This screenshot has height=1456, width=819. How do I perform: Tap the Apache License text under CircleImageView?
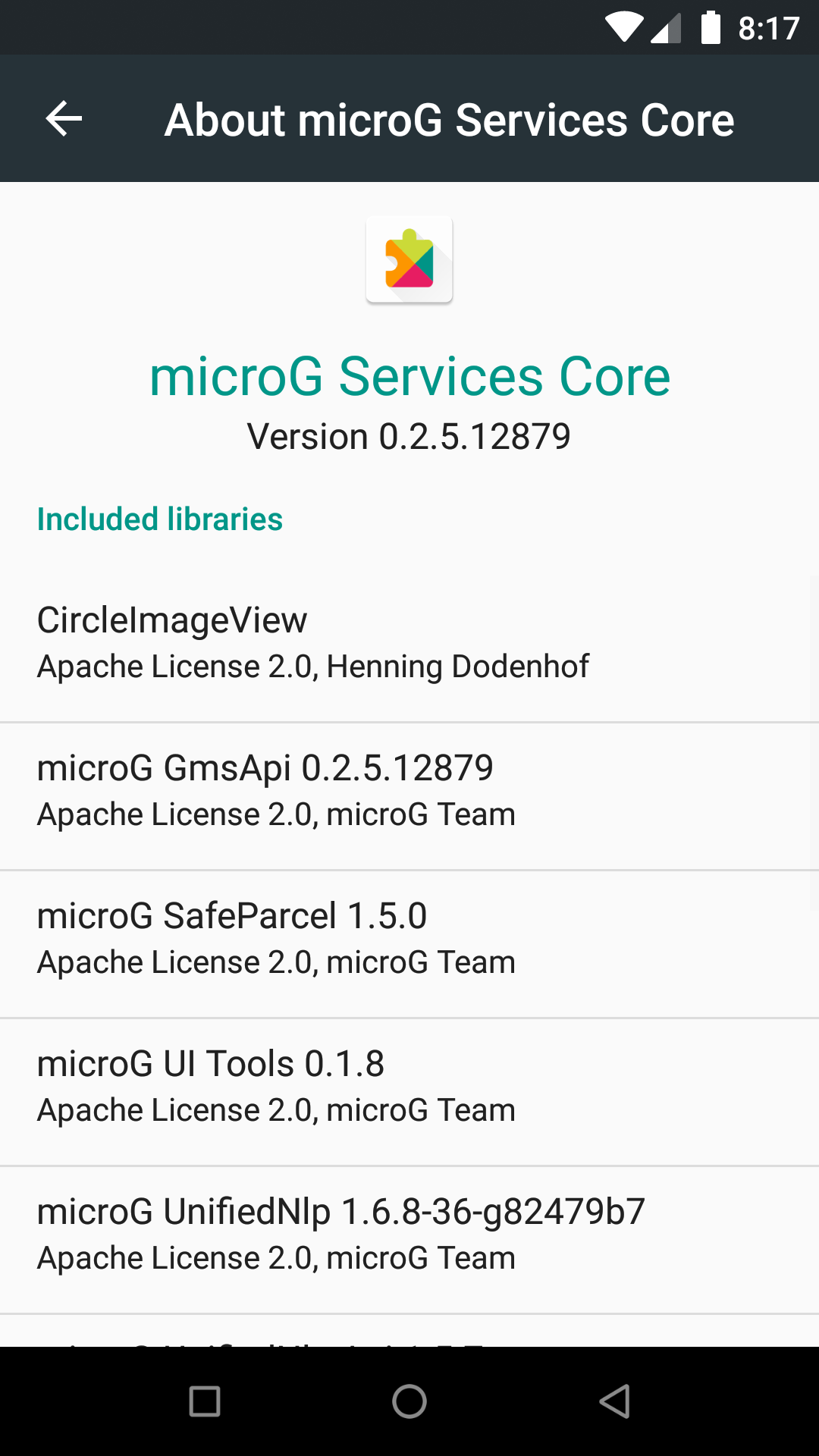(x=313, y=667)
